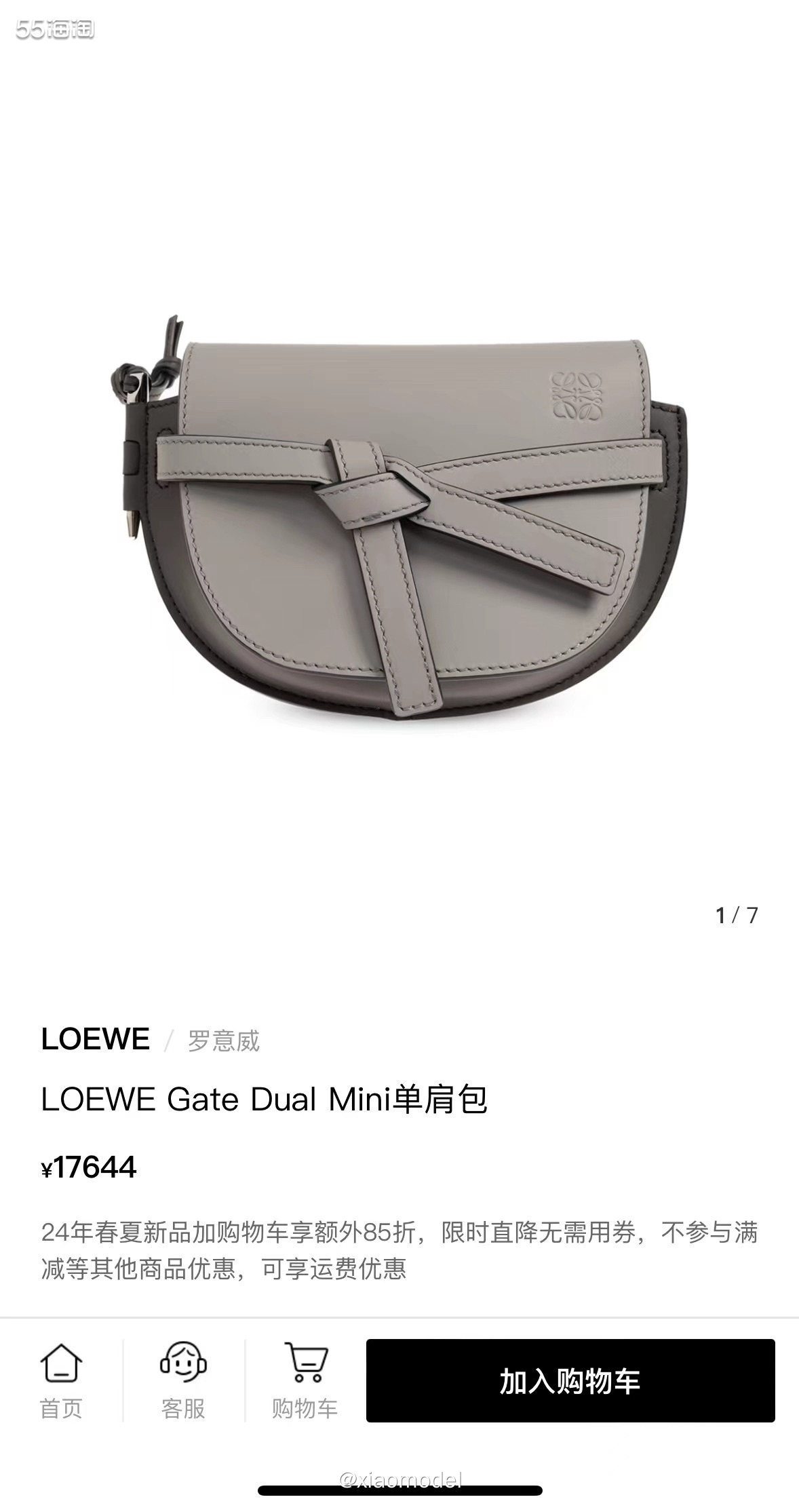The image size is (799, 1512).
Task: Go to the 首页 home tab
Action: [x=61, y=1382]
